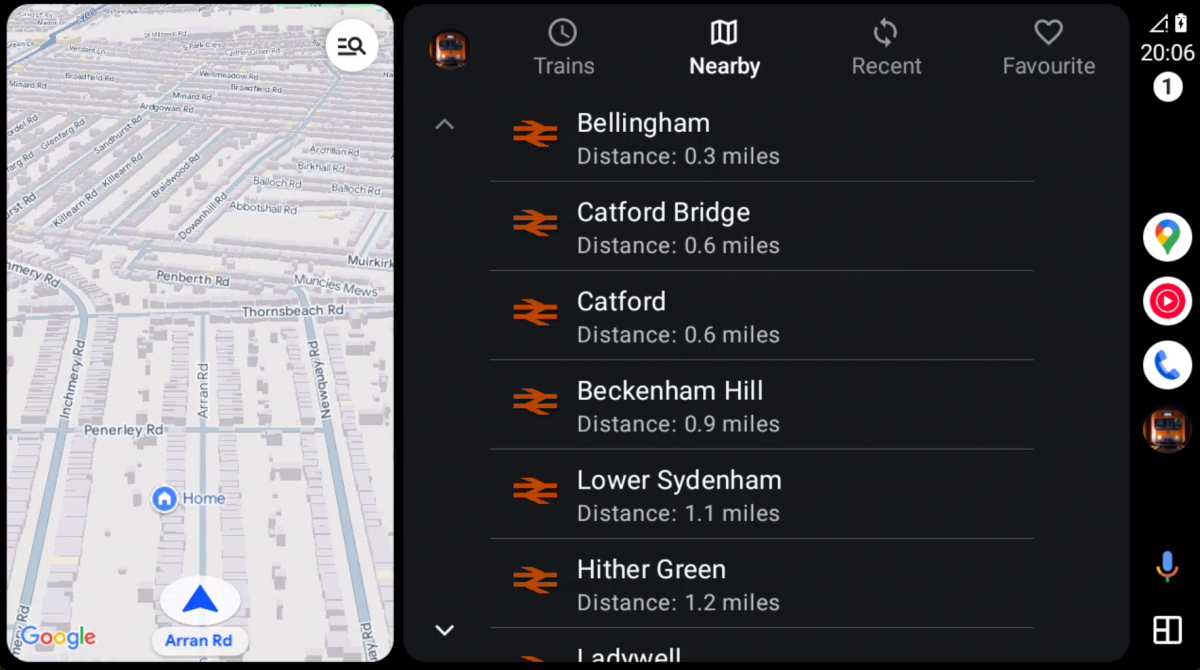Select Catford Bridge station
This screenshot has height=670, width=1200.
pos(760,227)
